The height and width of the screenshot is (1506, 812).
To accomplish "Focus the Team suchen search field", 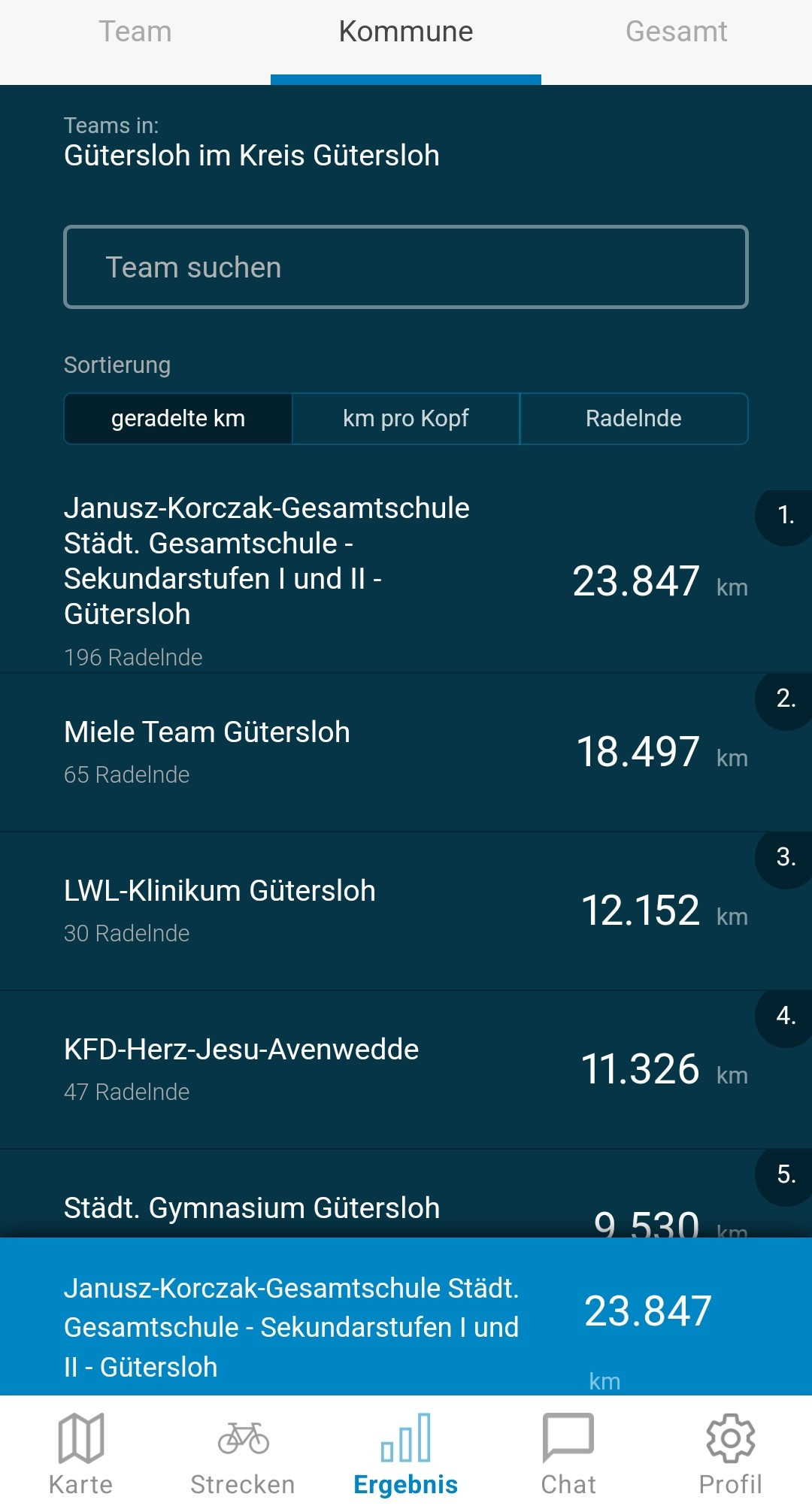I will 406,267.
